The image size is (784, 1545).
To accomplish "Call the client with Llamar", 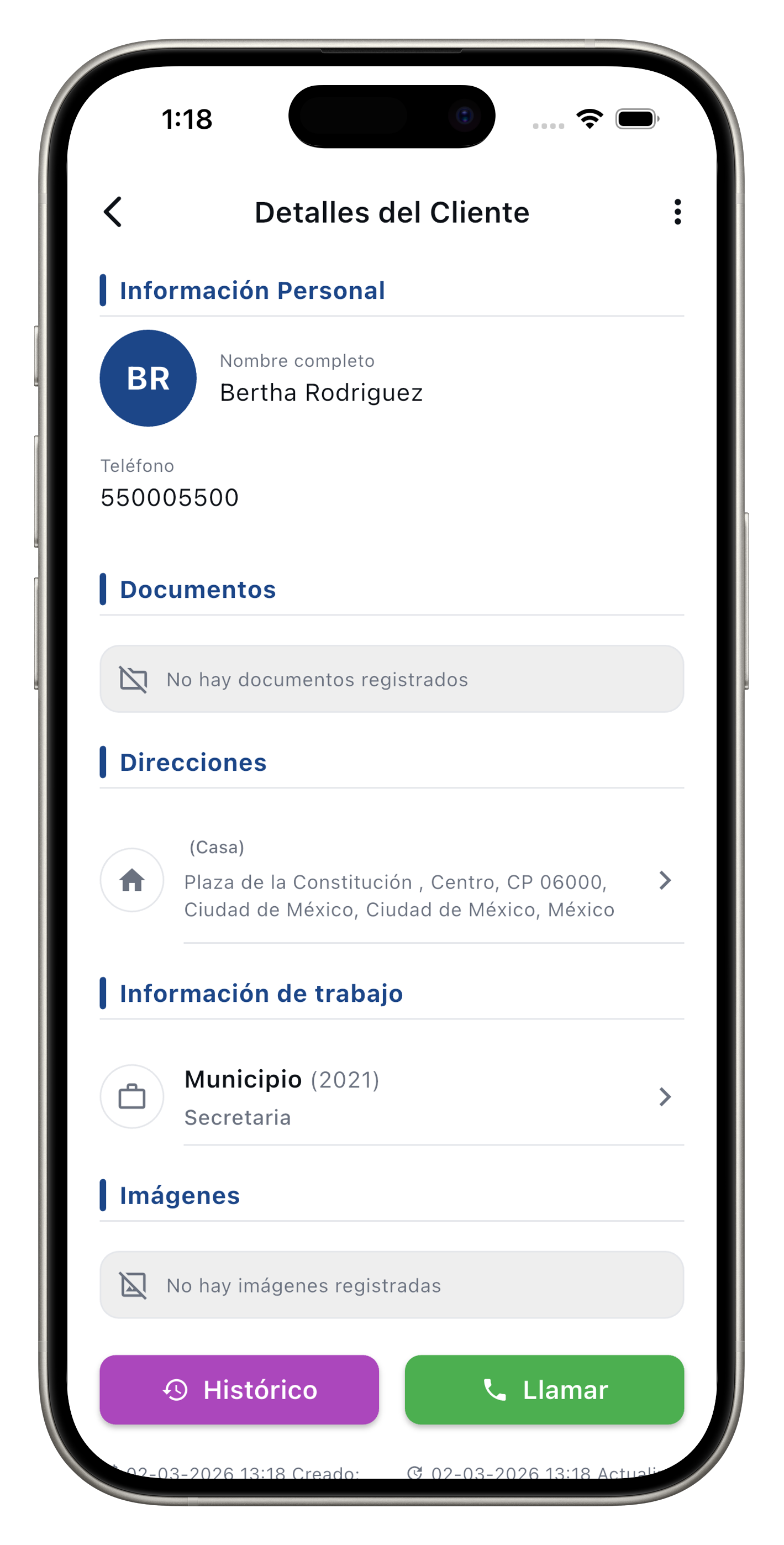I will (544, 1390).
